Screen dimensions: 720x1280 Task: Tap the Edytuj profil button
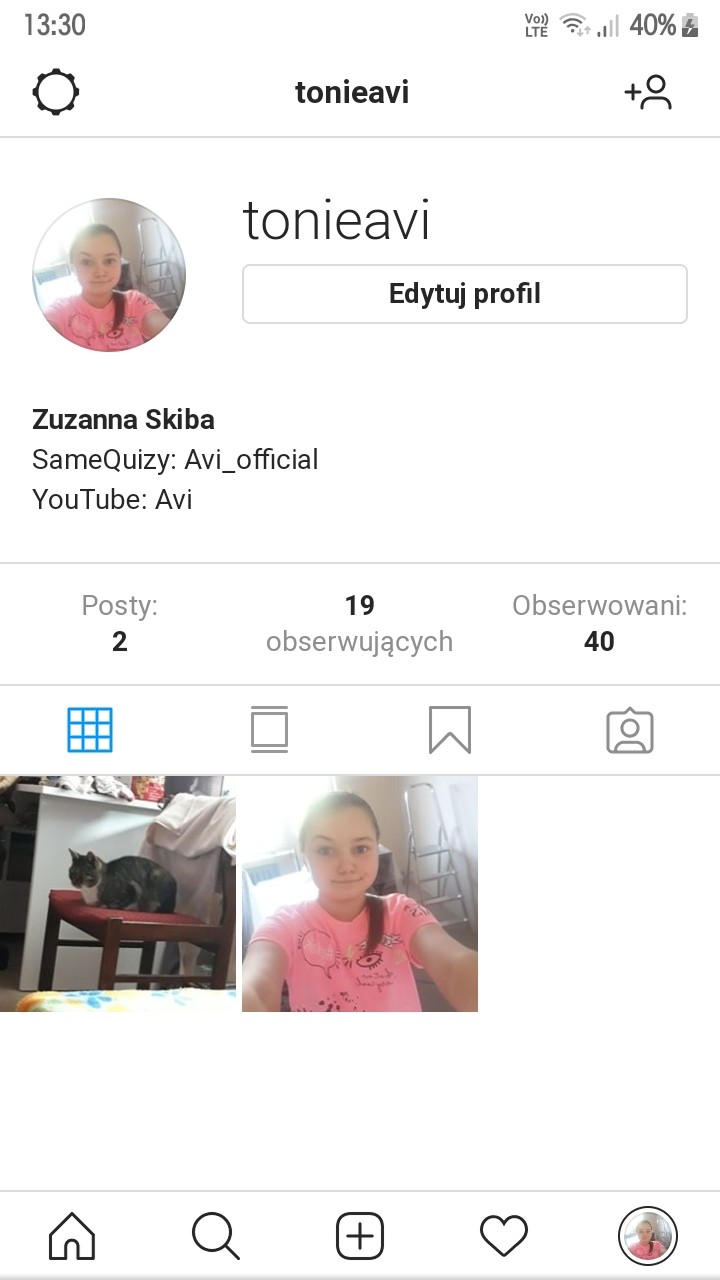pyautogui.click(x=465, y=294)
